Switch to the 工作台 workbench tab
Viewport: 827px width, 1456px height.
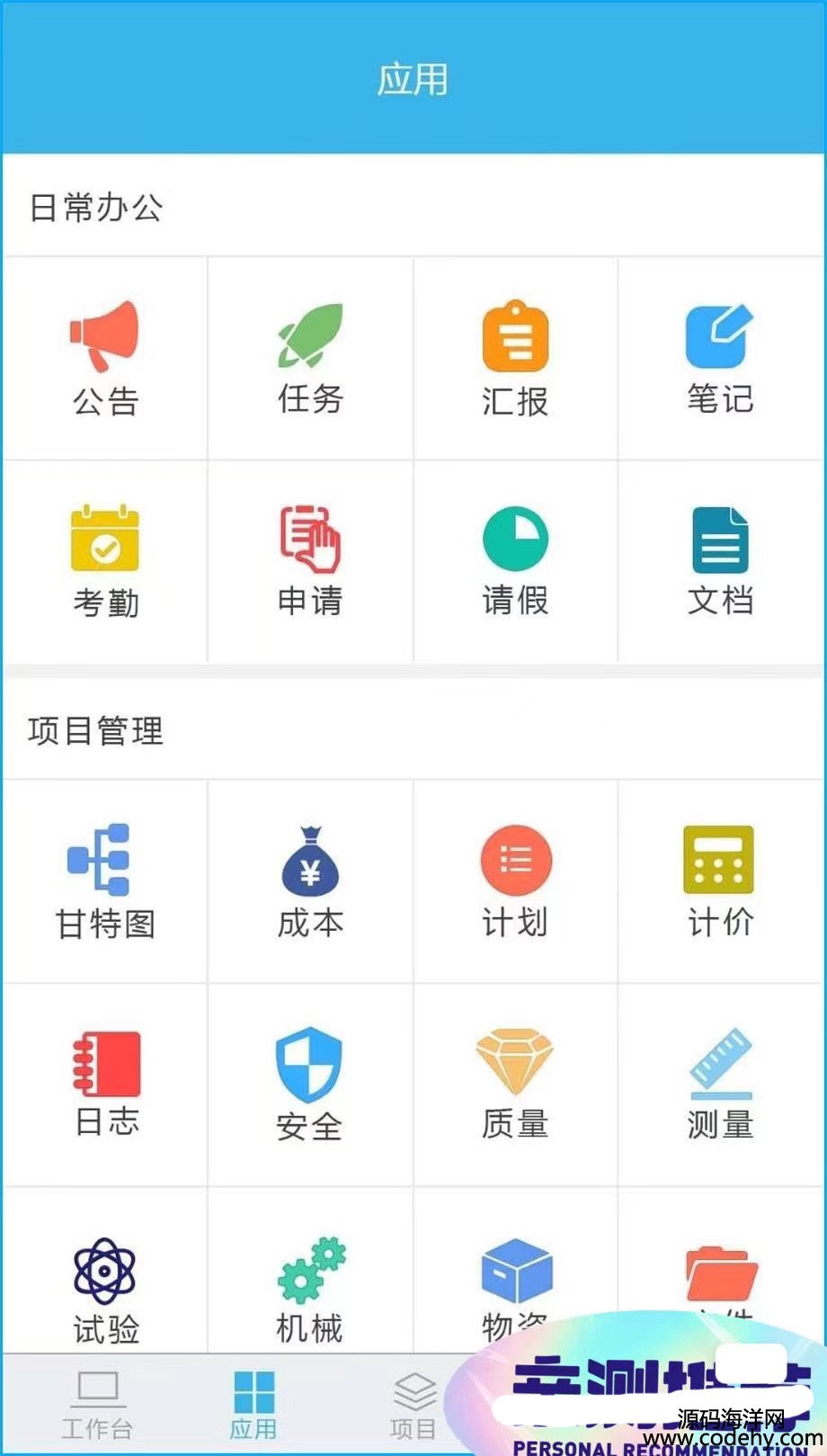97,1405
